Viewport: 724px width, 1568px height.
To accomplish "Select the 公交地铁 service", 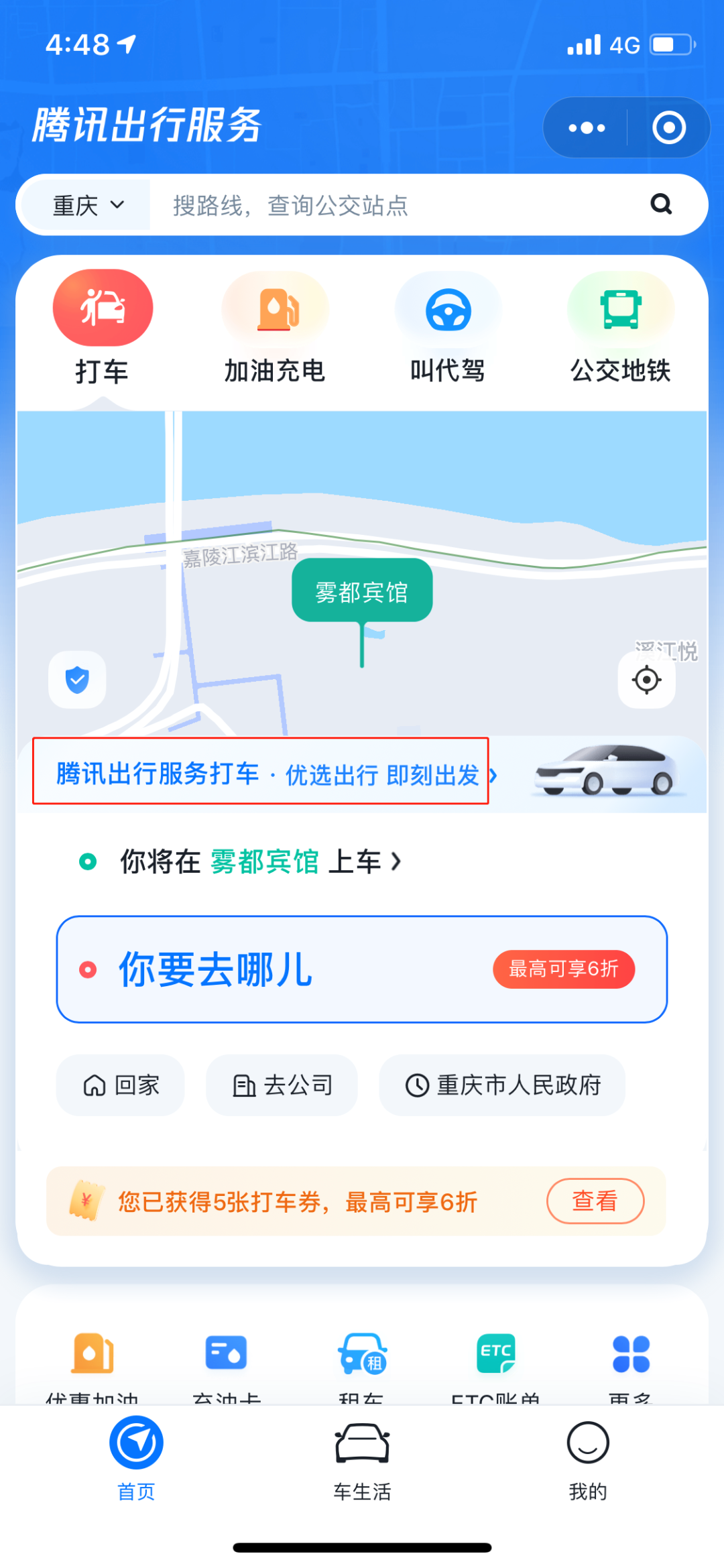I will pyautogui.click(x=620, y=328).
